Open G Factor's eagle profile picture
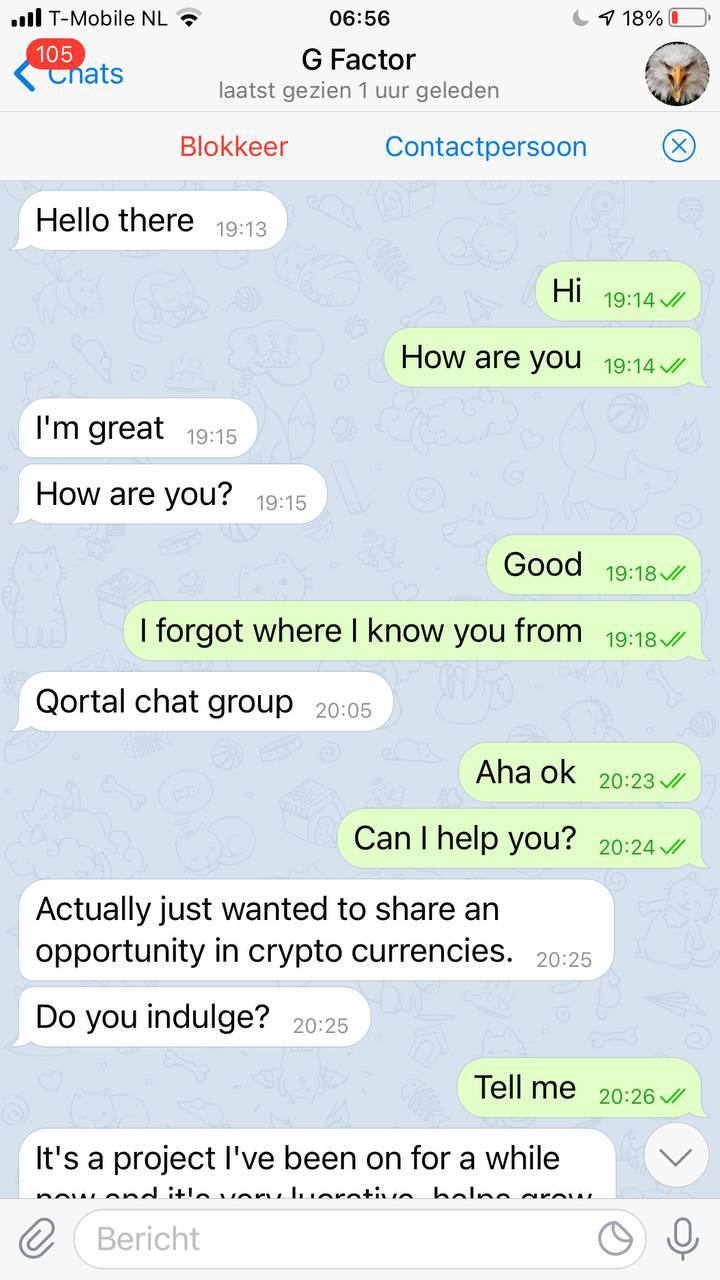 tap(677, 74)
